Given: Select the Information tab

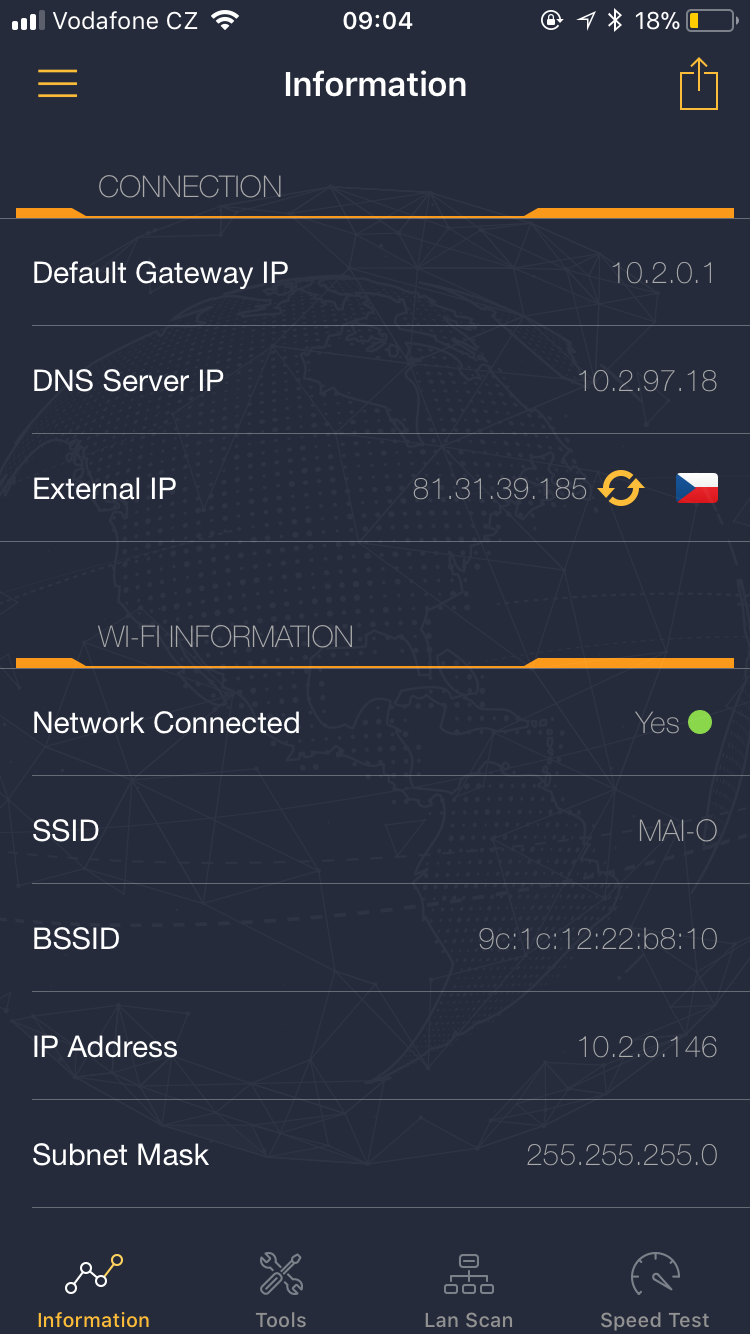Looking at the screenshot, I should coord(94,1290).
